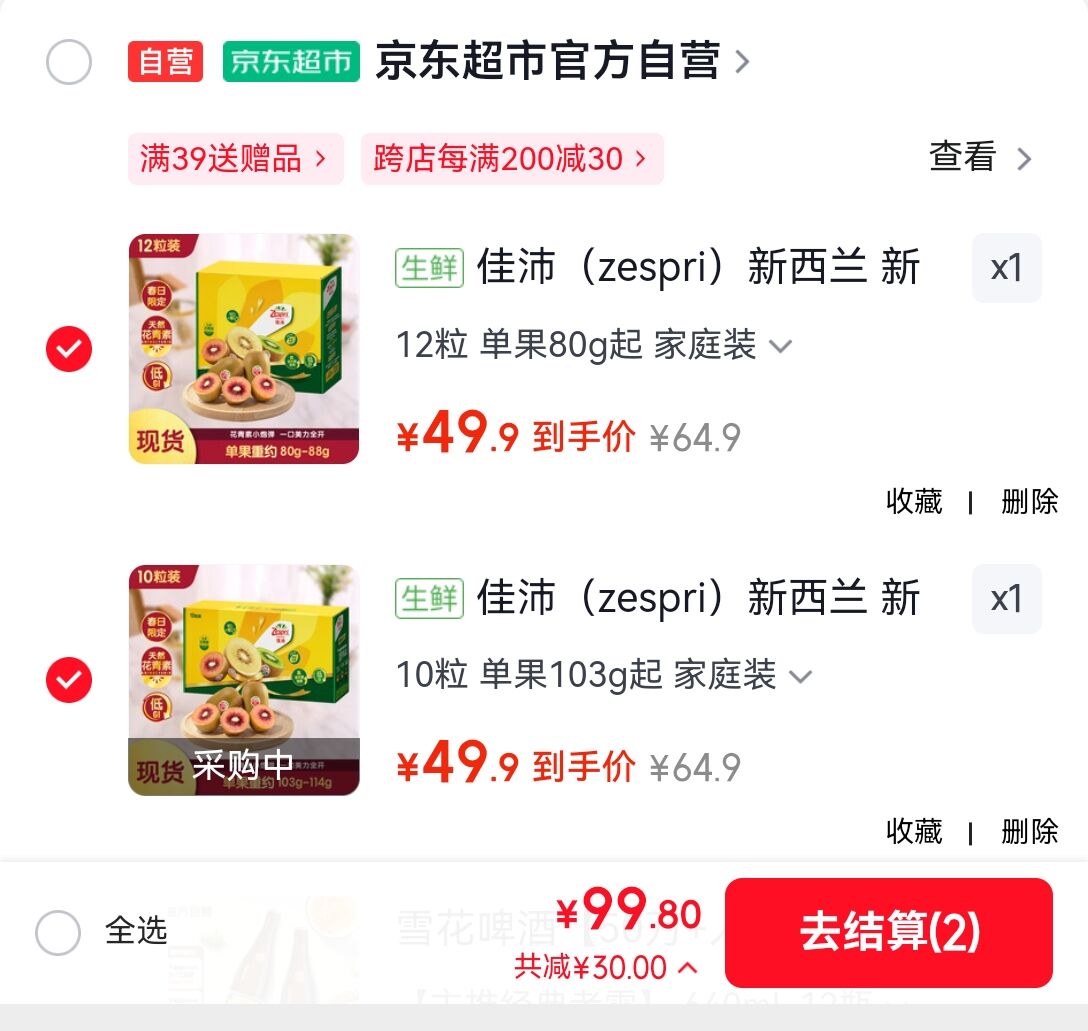The width and height of the screenshot is (1088, 1031).
Task: Tap 查看 to view promotions
Action: (x=979, y=158)
